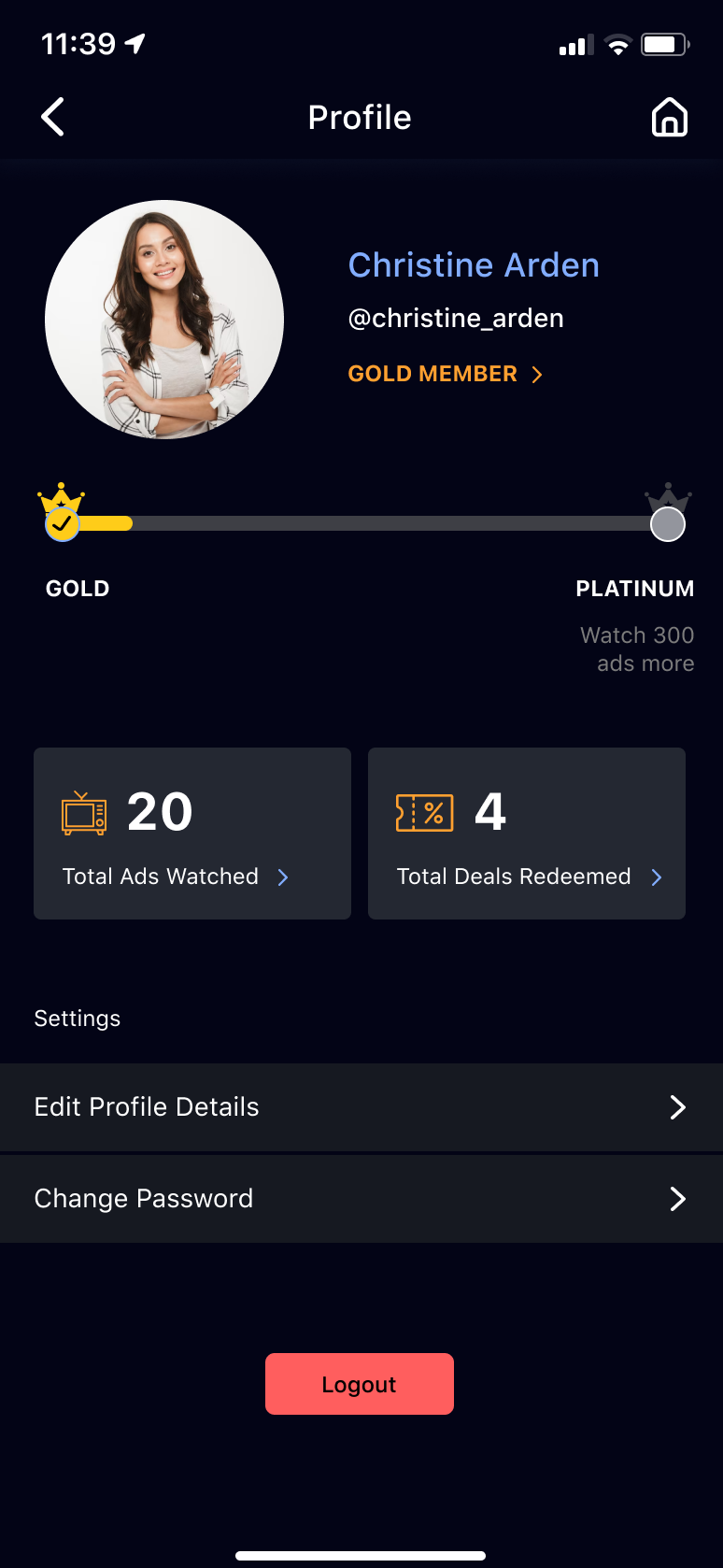
Task: Open Christine's profile photo
Action: click(164, 319)
